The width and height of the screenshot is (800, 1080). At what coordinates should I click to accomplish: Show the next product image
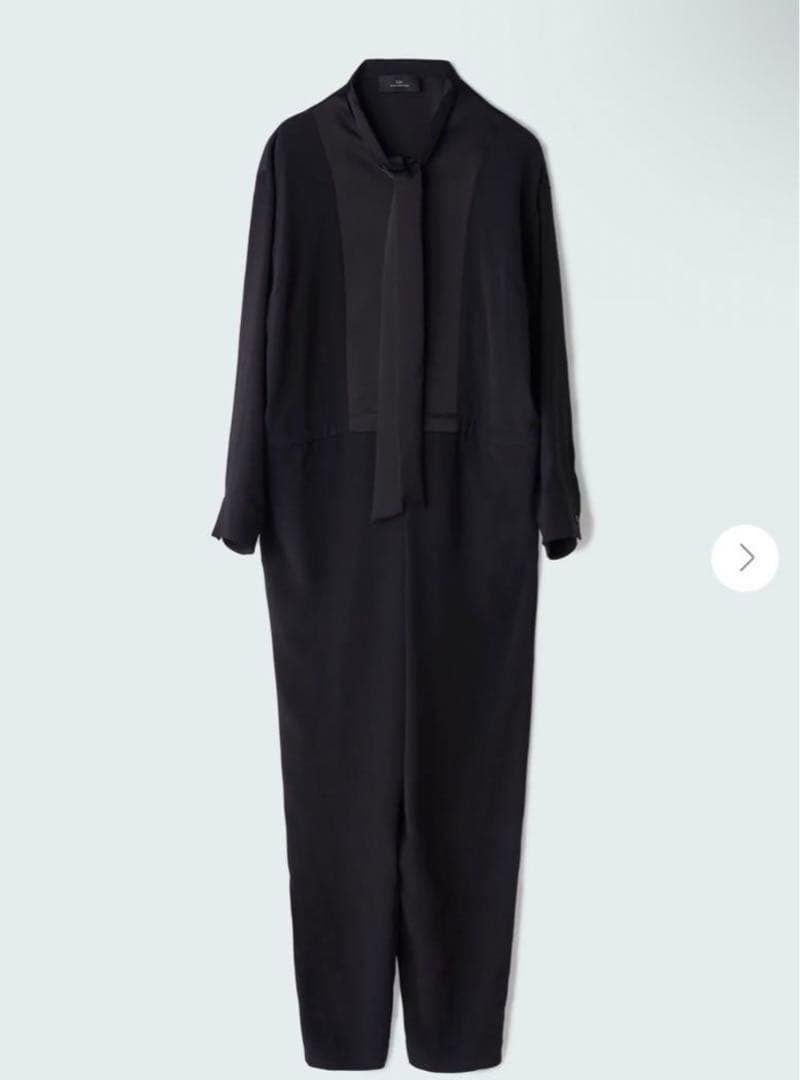[745, 558]
